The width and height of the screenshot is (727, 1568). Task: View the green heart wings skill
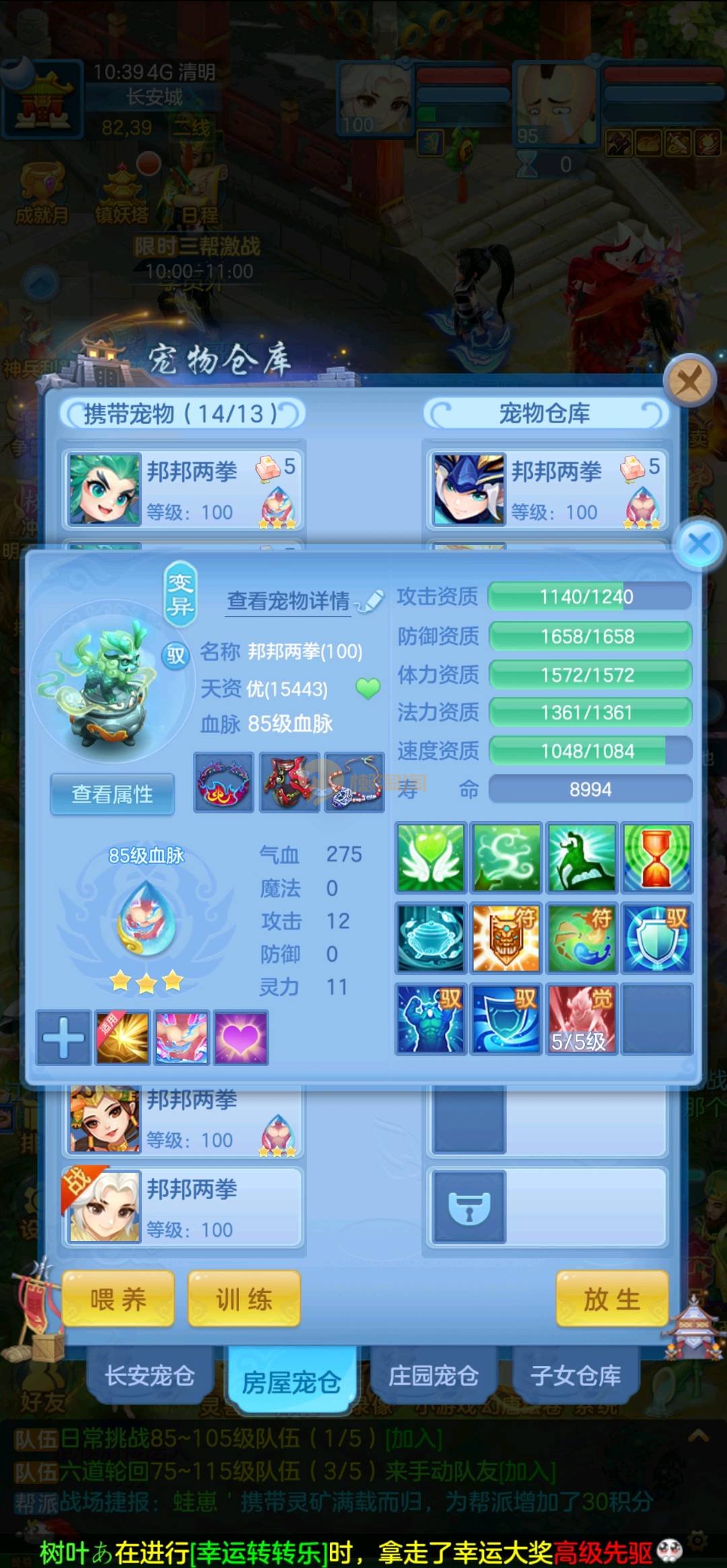(x=431, y=859)
